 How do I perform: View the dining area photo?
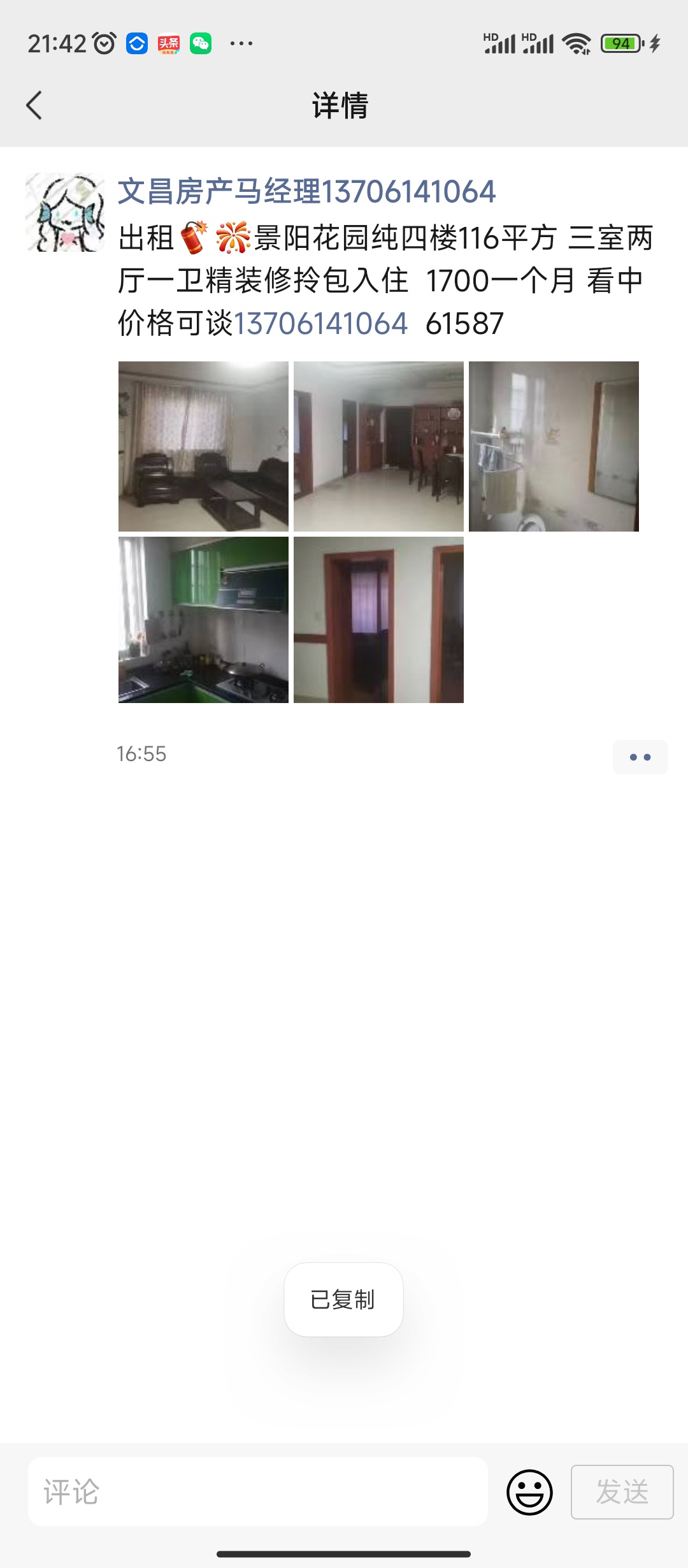[378, 446]
